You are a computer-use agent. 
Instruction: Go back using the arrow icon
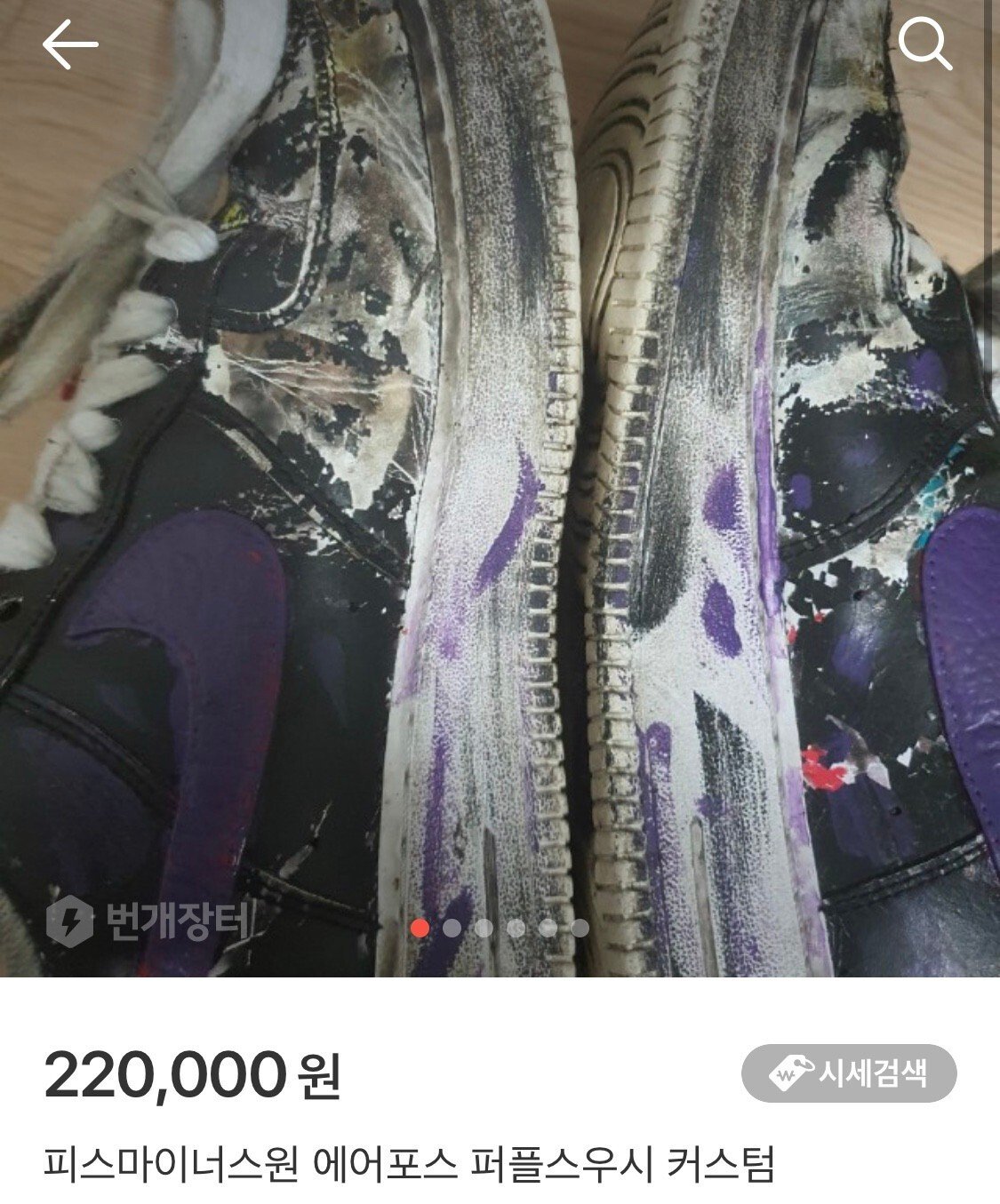[69, 45]
